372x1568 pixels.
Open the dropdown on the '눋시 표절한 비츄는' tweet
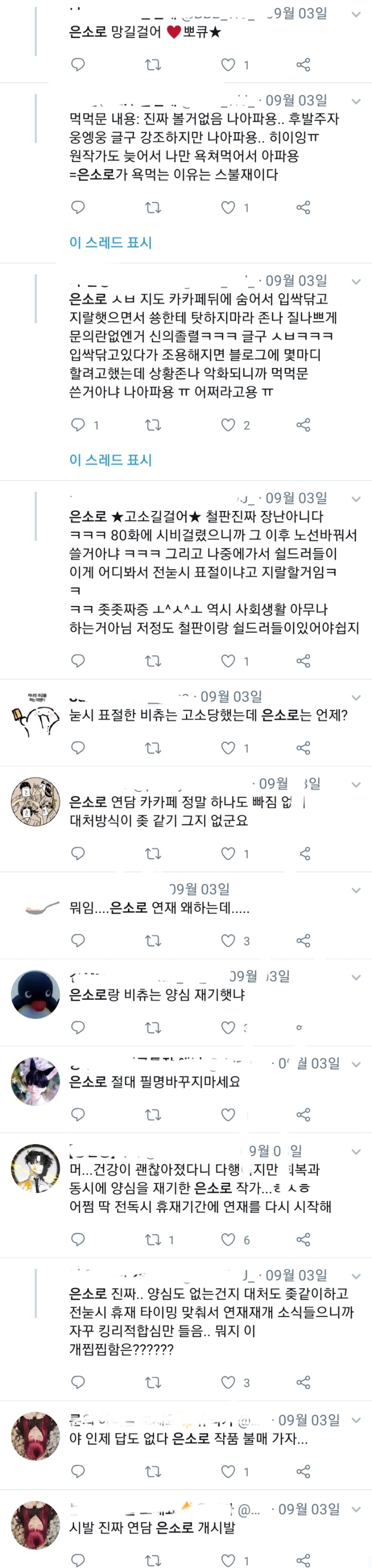coord(356,698)
